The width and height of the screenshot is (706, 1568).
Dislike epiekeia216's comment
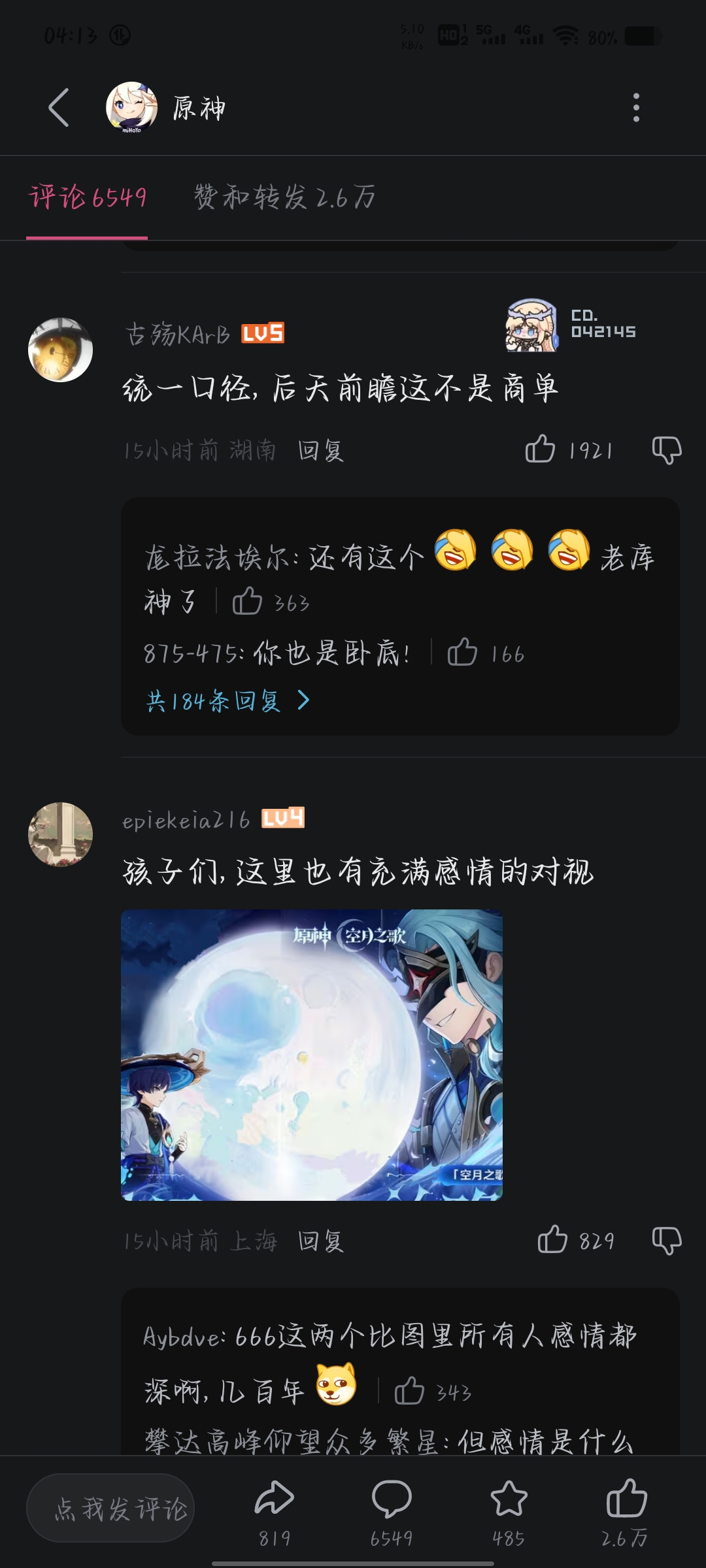coord(666,1240)
